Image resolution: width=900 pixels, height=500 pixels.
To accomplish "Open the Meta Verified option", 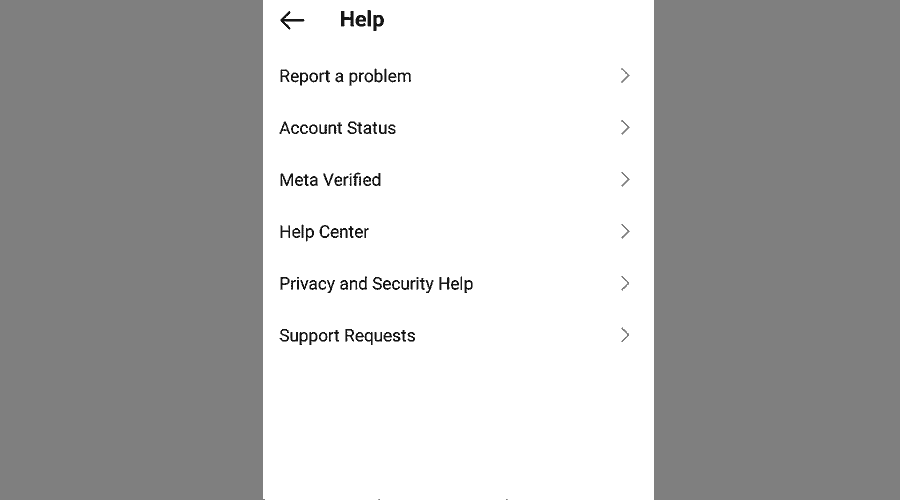I will pyautogui.click(x=330, y=180).
